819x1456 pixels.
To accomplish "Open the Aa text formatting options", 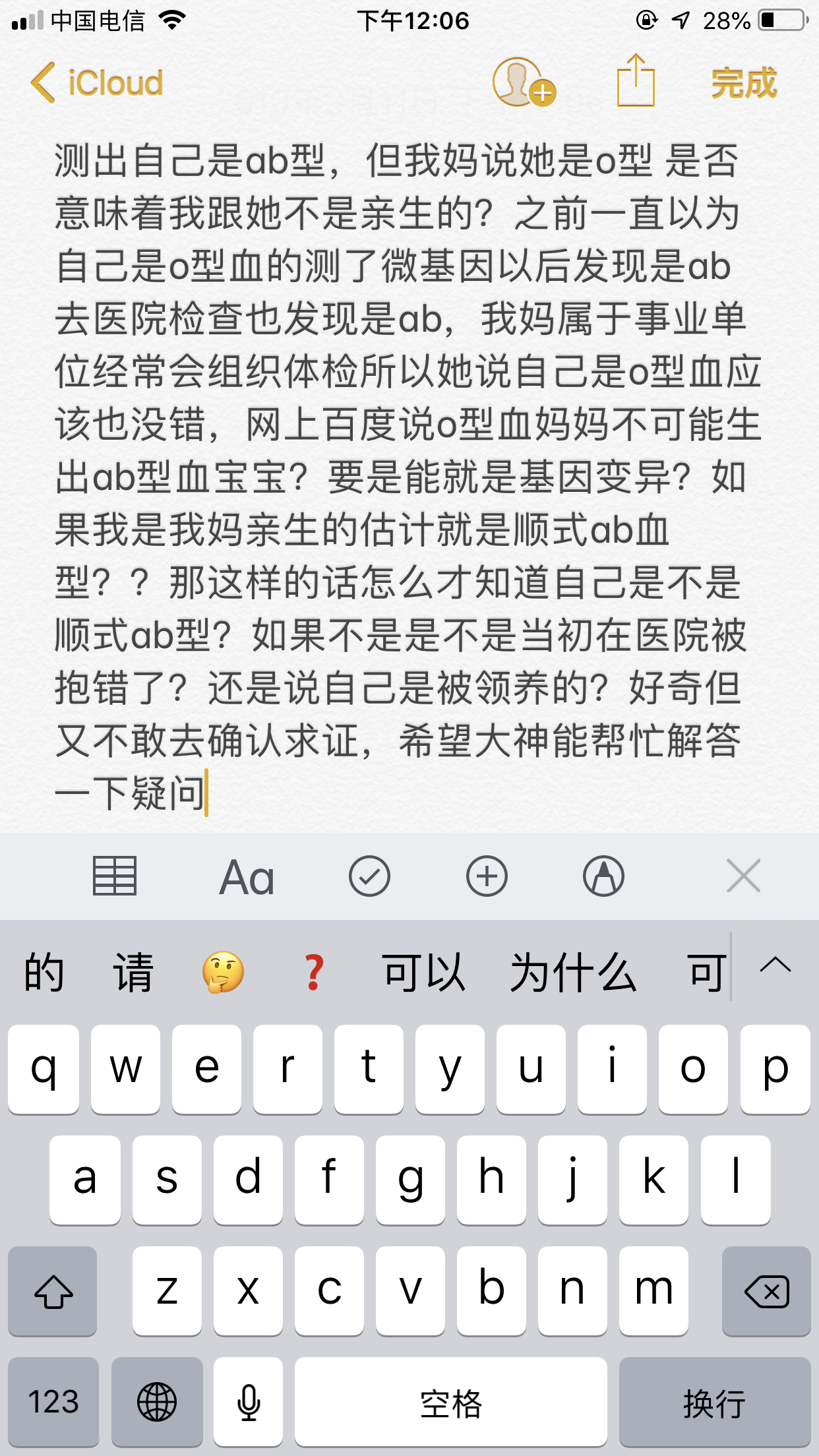I will 247,878.
